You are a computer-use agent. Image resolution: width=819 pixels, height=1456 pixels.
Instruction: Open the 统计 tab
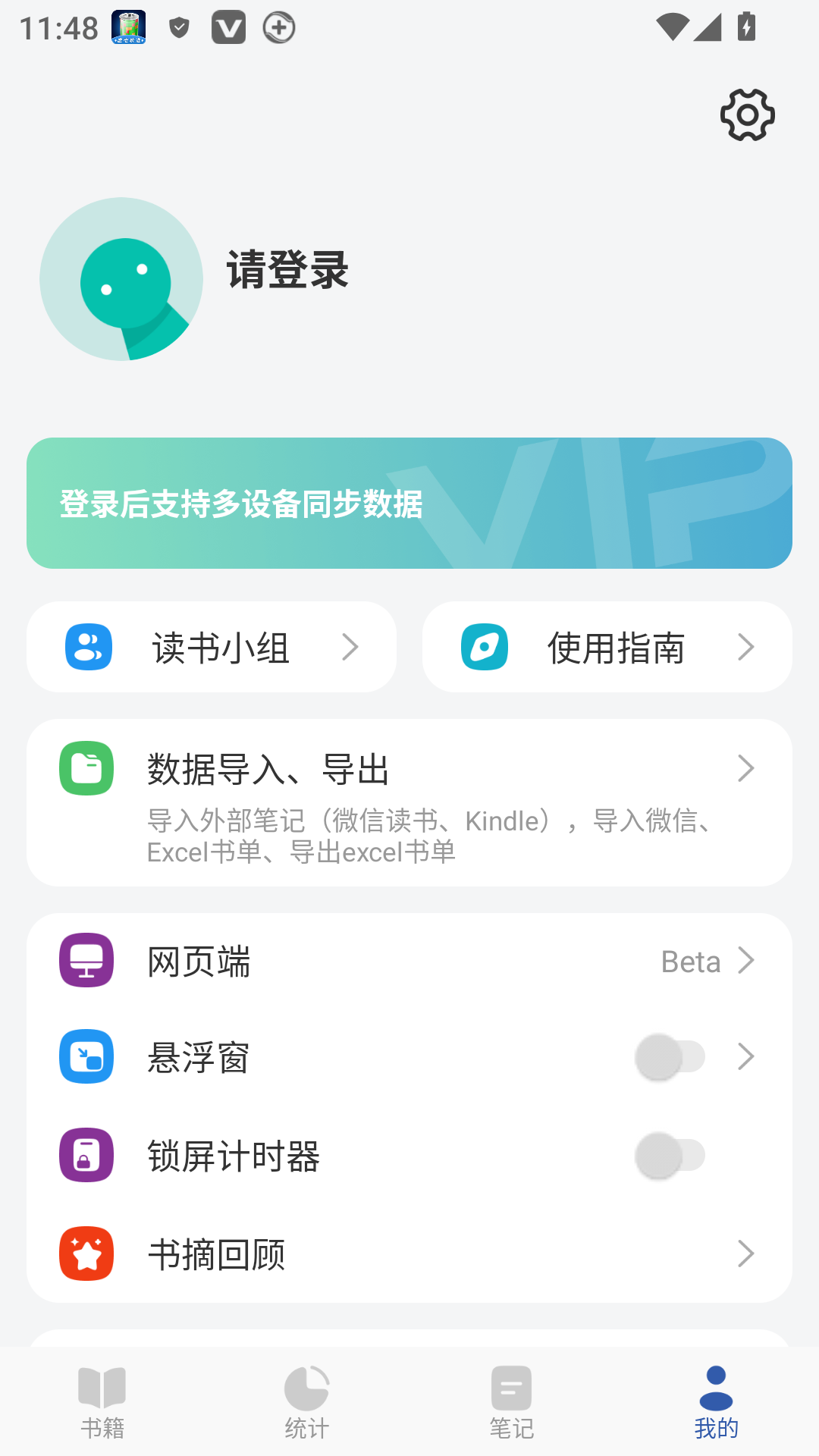pos(306,1403)
